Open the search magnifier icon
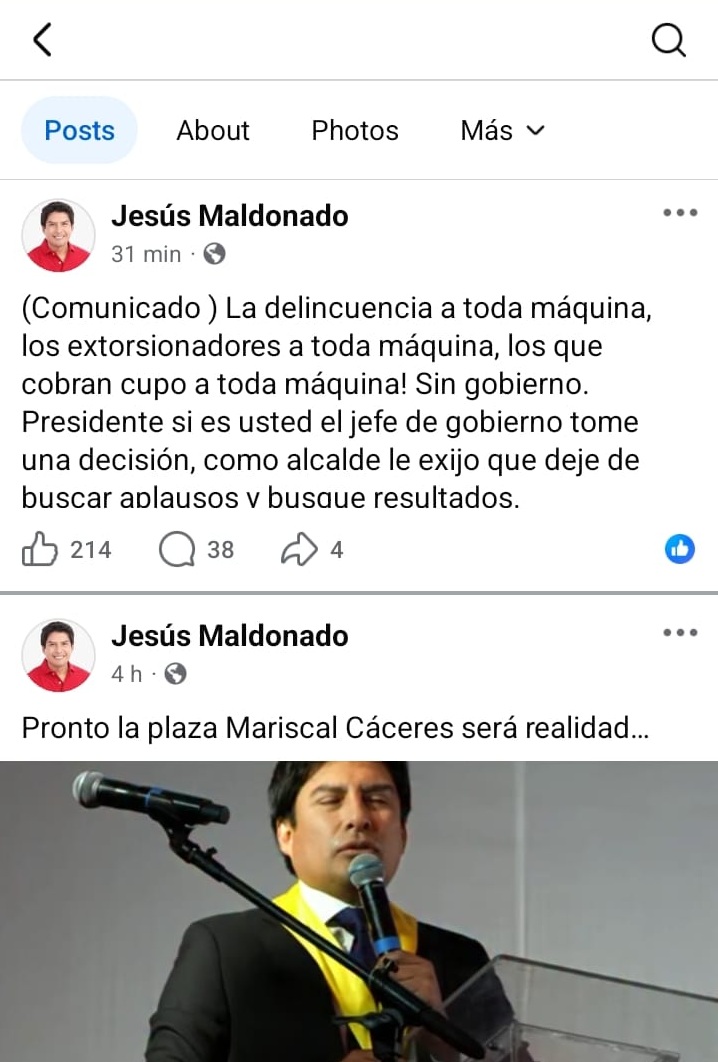This screenshot has height=1062, width=718. [x=668, y=40]
